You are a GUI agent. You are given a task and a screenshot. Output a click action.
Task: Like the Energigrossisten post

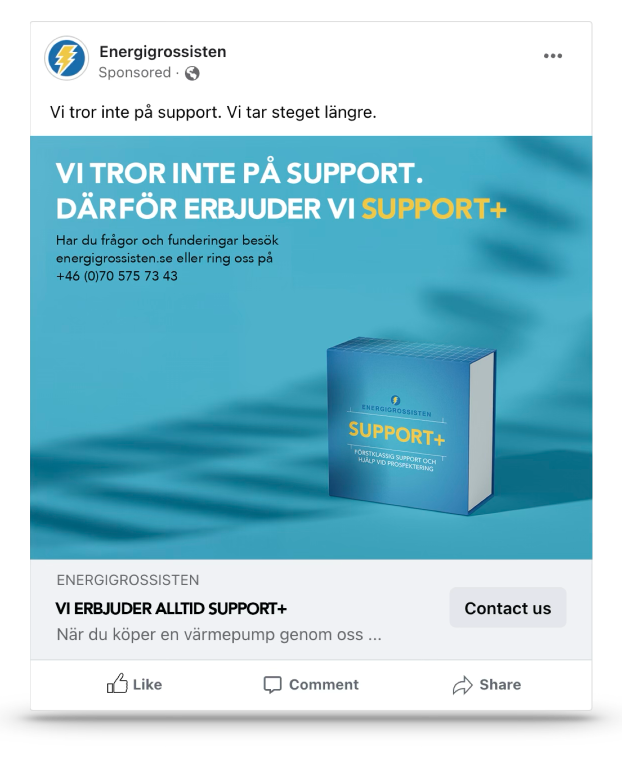(x=134, y=684)
